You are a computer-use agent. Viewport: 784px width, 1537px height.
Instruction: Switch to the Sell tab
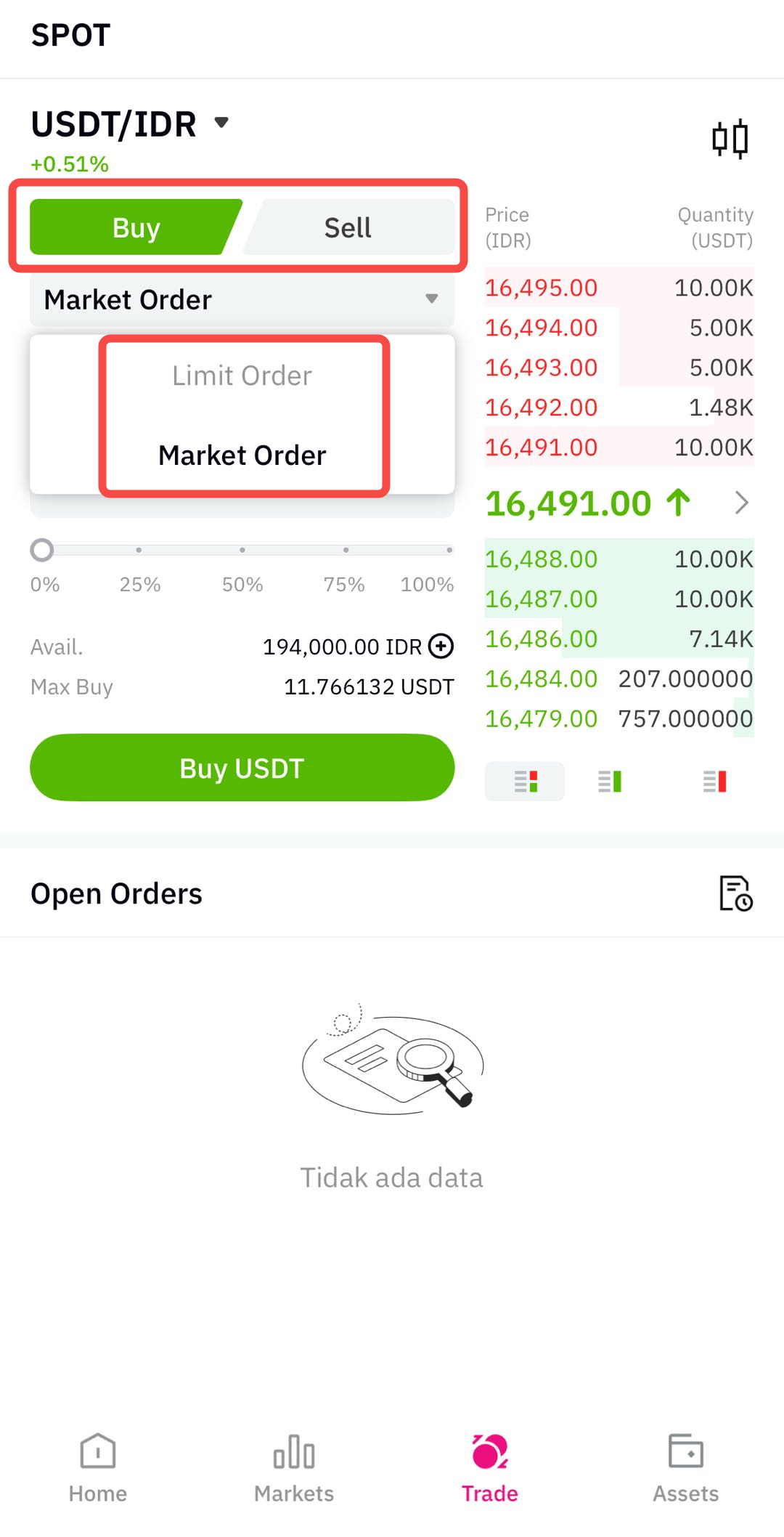(348, 227)
